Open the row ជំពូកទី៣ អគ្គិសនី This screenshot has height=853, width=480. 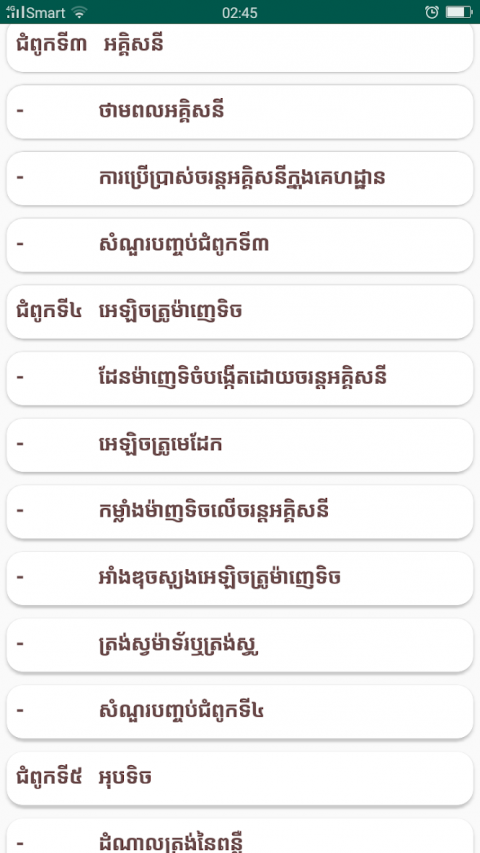(239, 47)
